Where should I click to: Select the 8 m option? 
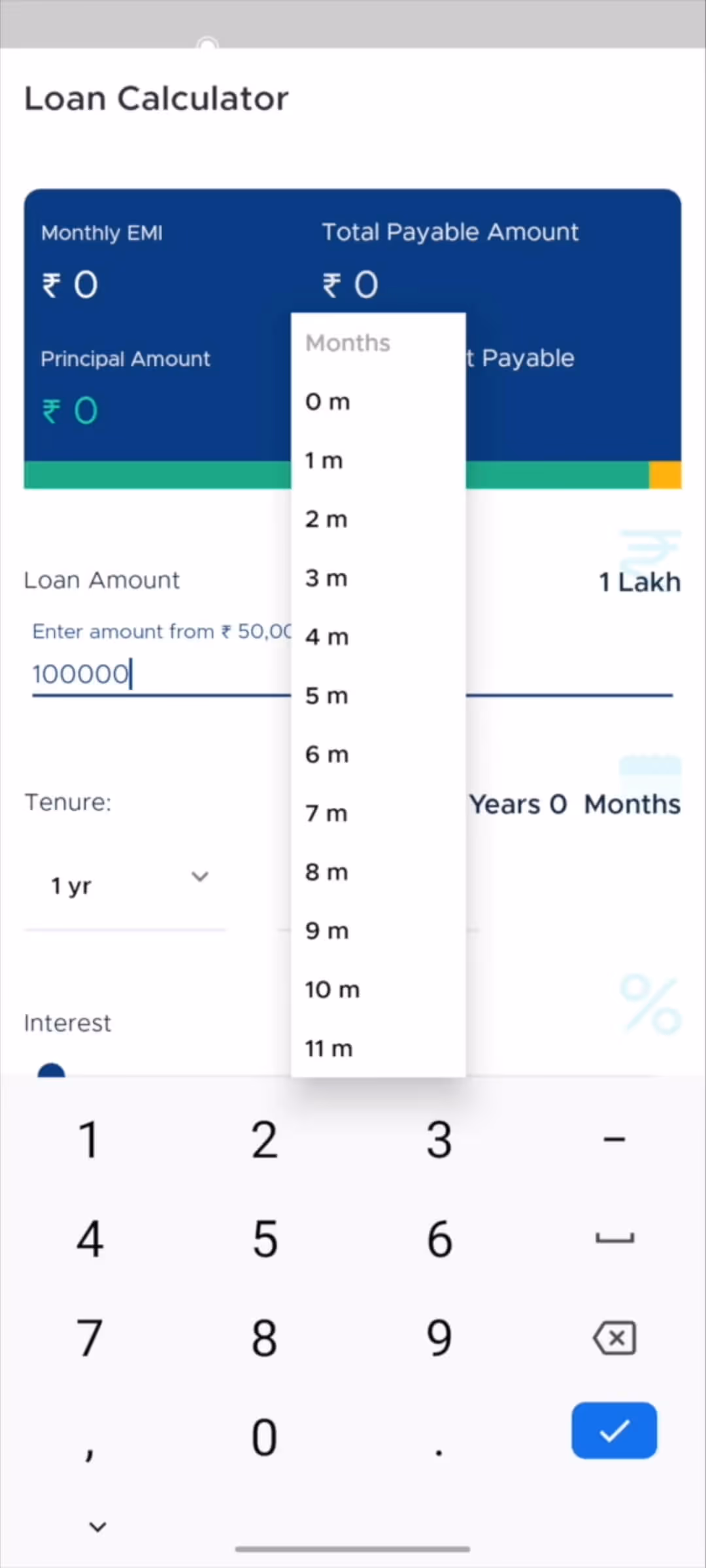pos(378,872)
